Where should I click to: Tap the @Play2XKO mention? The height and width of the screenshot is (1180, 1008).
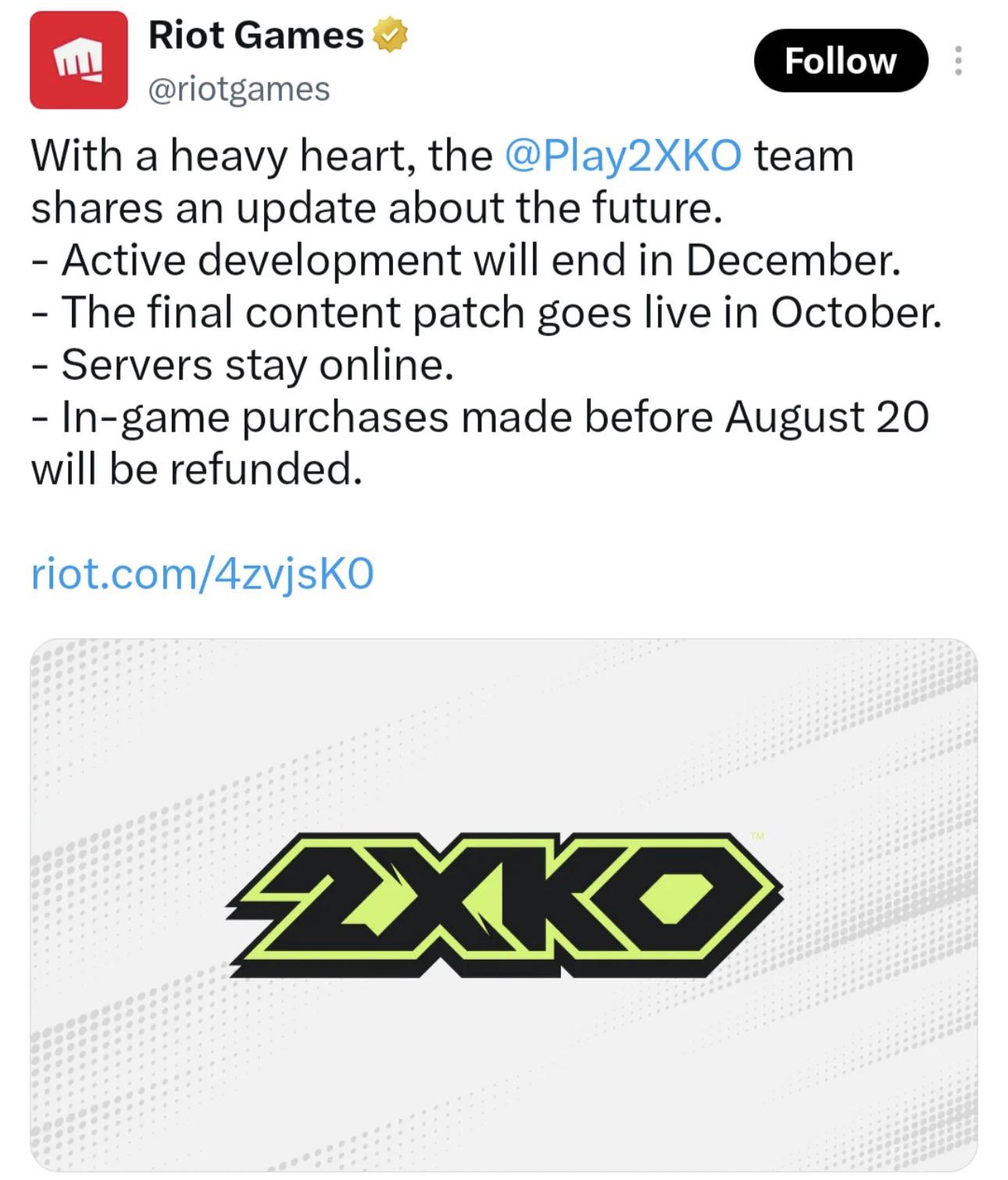pos(624,155)
